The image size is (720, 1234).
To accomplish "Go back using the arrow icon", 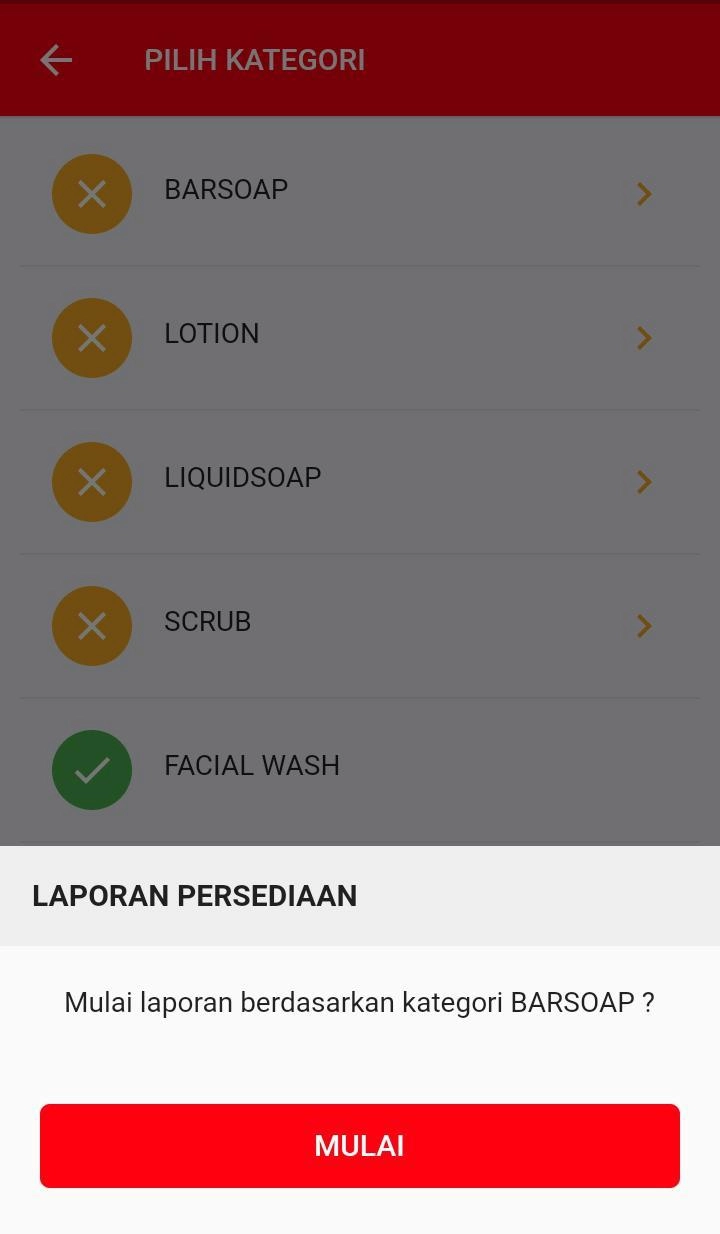I will [56, 60].
